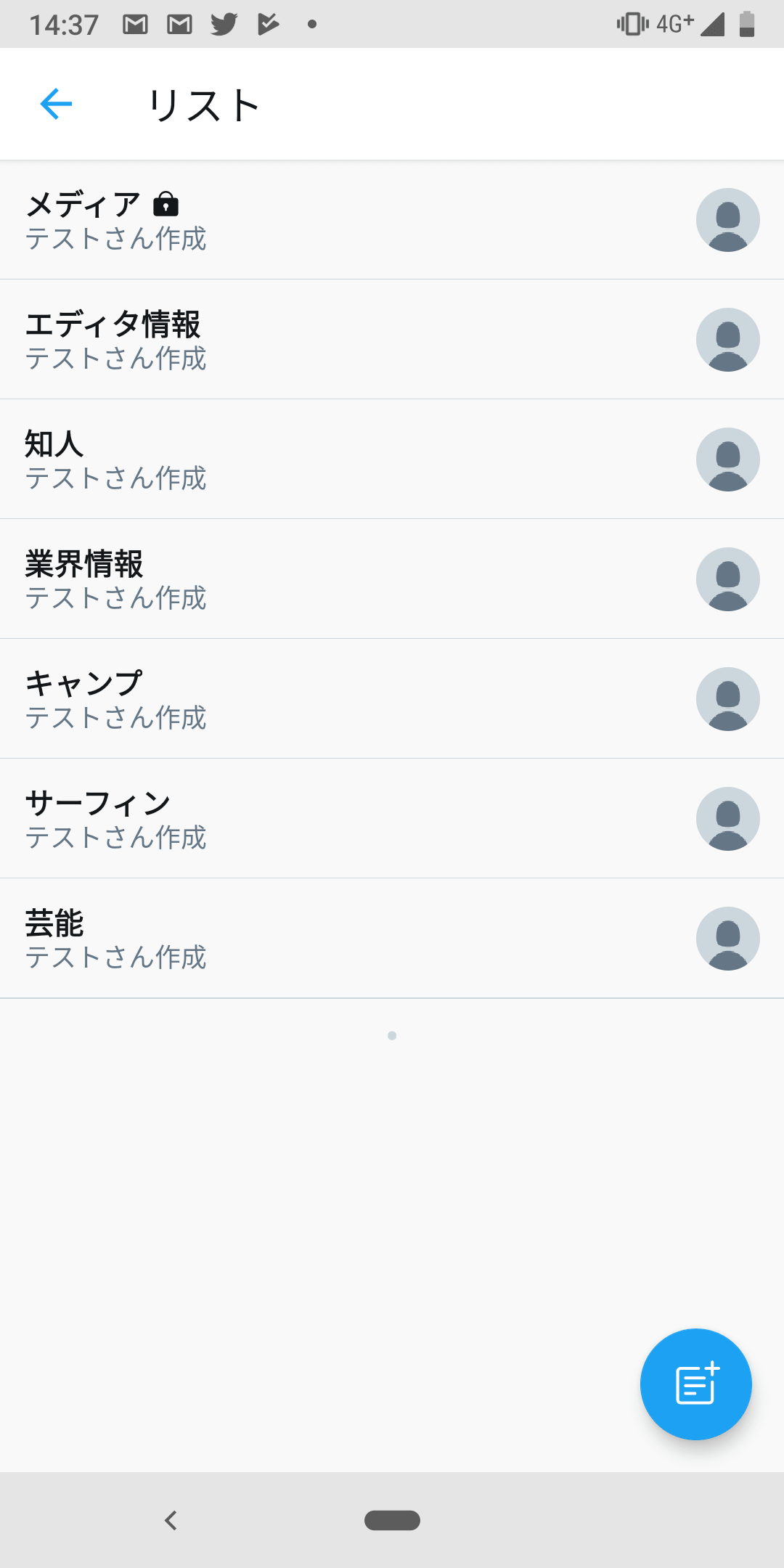Tap the home pill in navigation bar
The width and height of the screenshot is (784, 1568).
click(392, 1520)
